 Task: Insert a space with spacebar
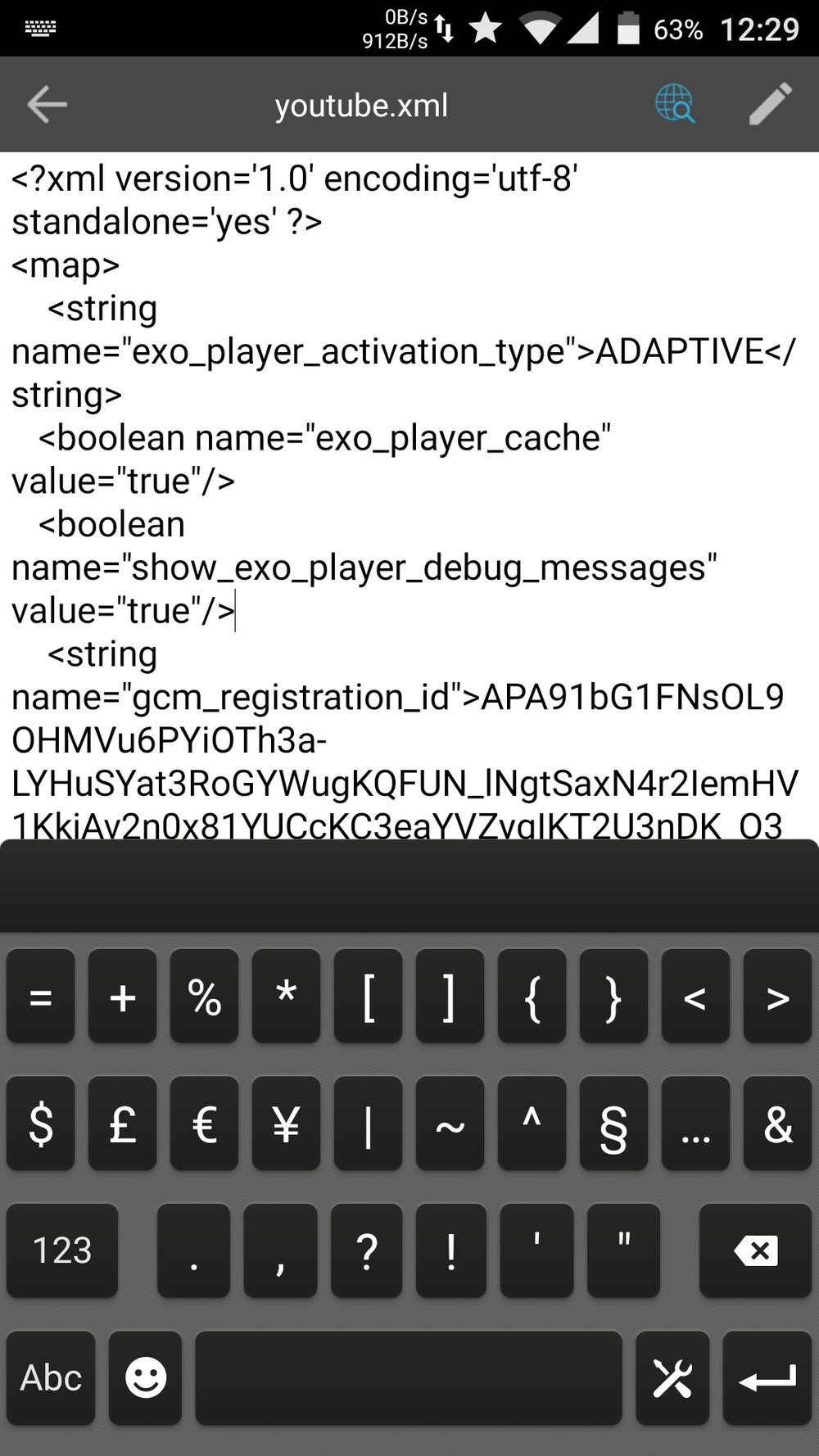409,1378
